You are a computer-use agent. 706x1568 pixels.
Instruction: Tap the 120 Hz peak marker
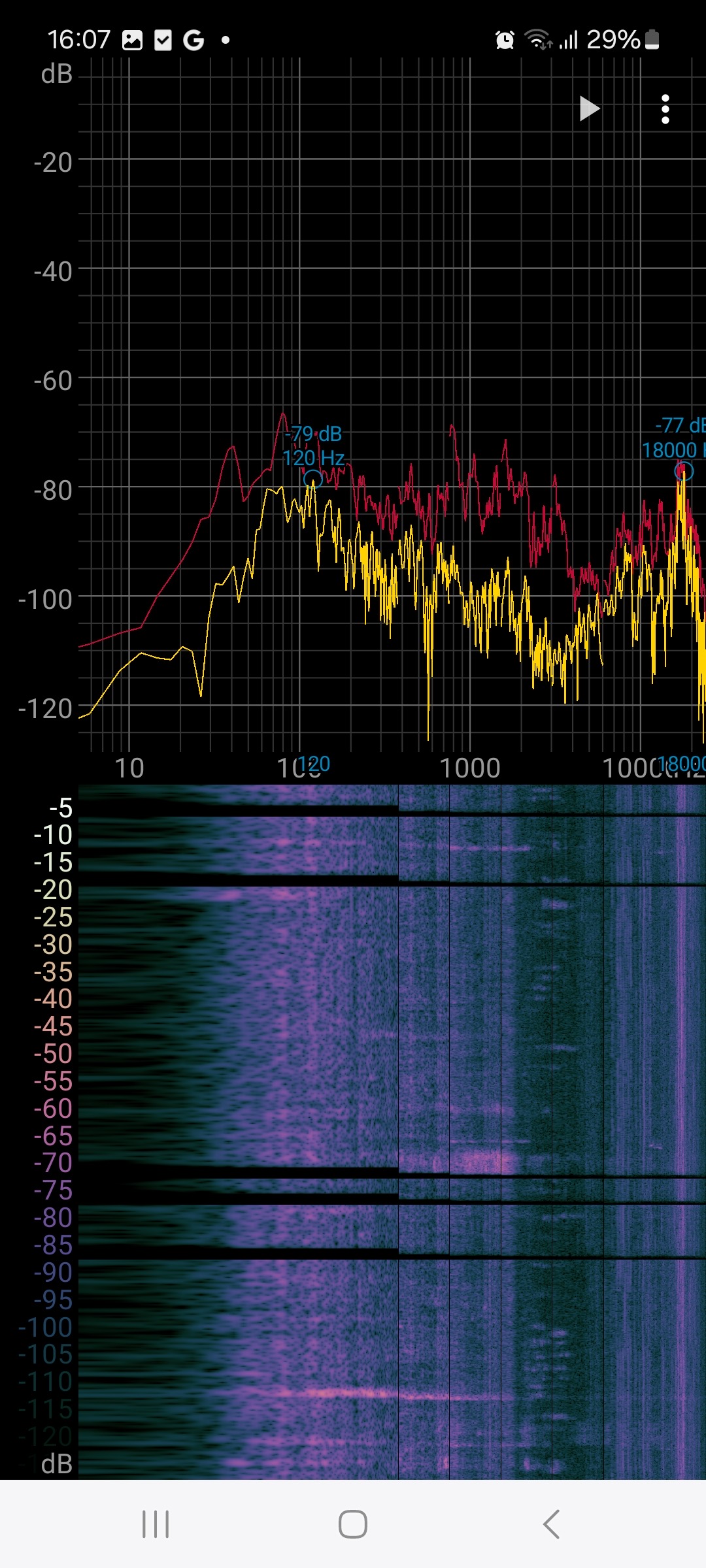coord(313,480)
